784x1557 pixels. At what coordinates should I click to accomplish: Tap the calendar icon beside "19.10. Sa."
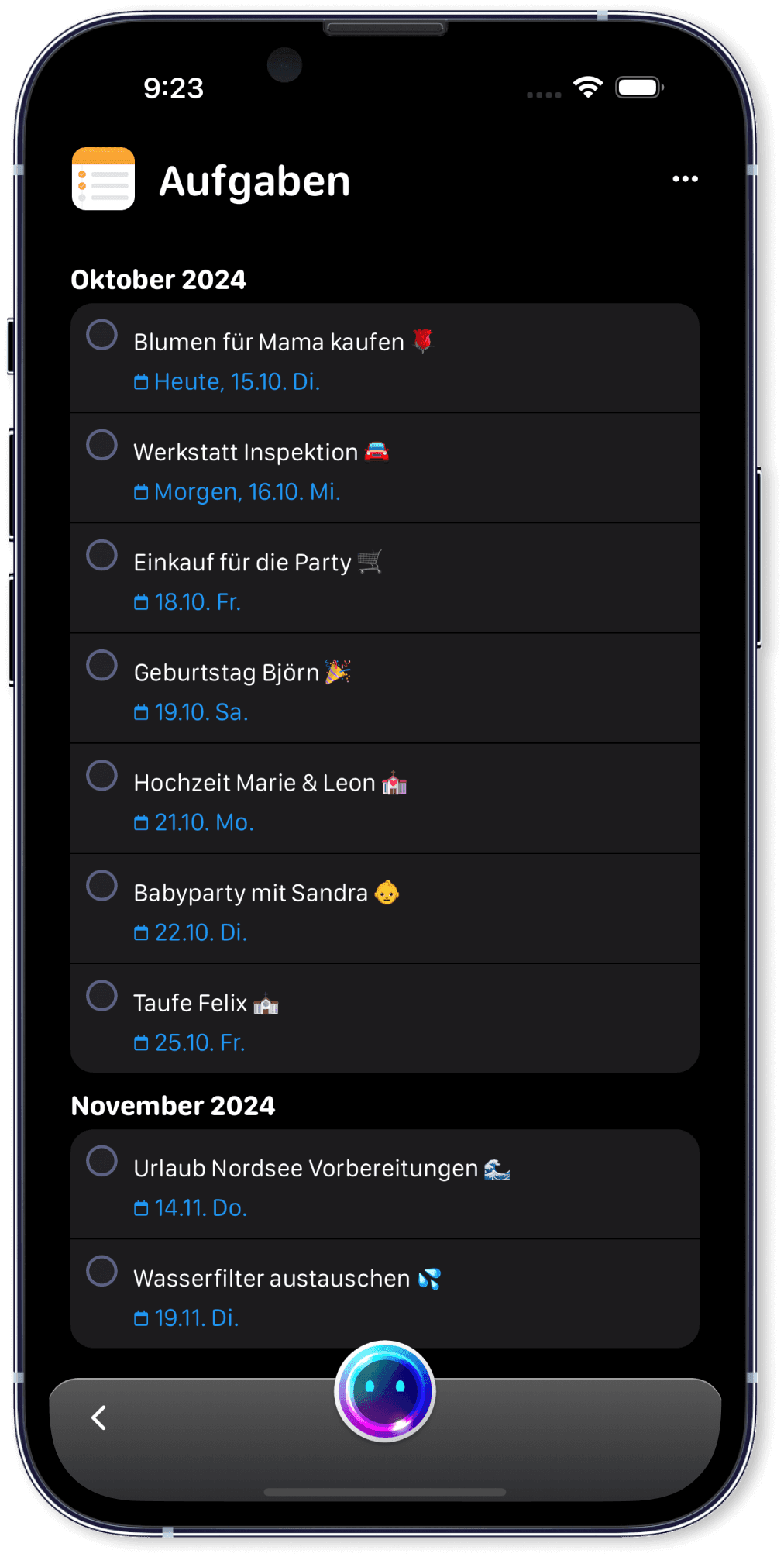point(141,712)
